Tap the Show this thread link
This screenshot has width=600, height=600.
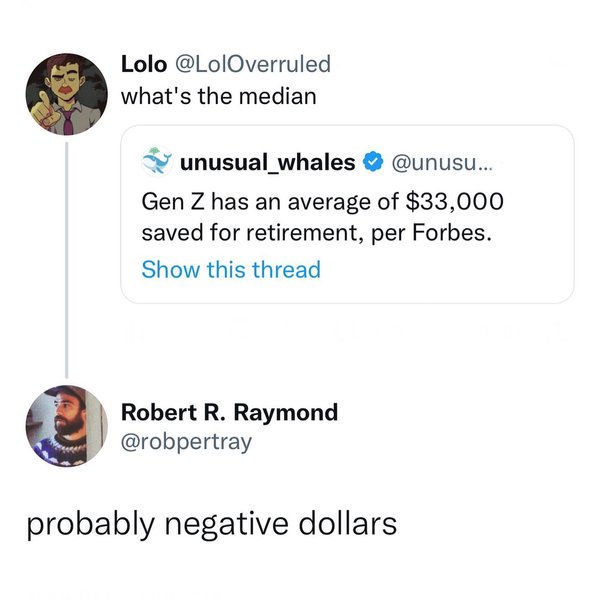point(231,270)
